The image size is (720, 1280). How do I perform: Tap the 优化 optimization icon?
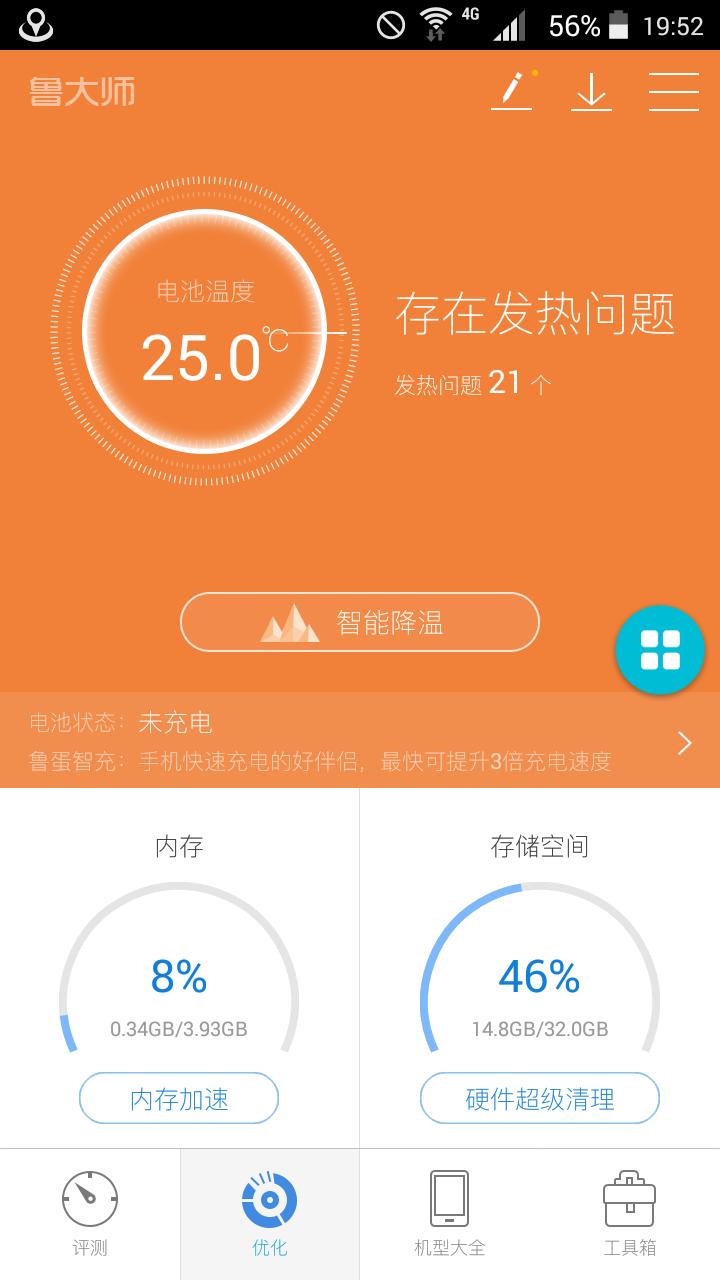click(270, 1200)
